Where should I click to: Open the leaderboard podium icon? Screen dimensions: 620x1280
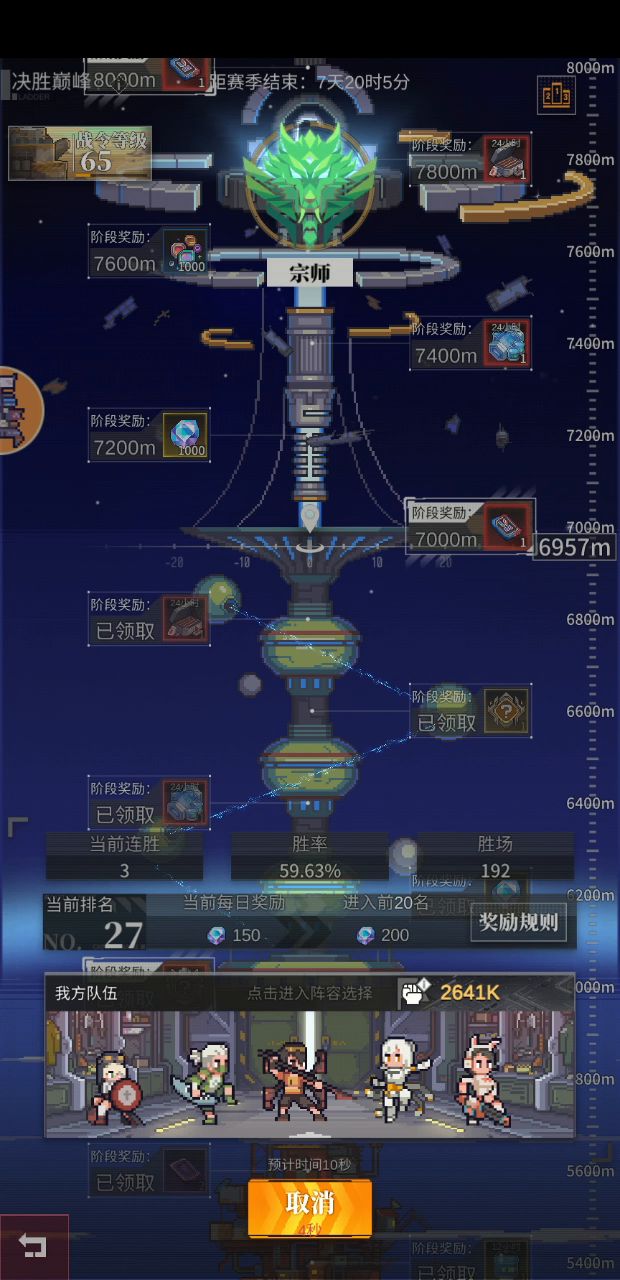coord(556,96)
